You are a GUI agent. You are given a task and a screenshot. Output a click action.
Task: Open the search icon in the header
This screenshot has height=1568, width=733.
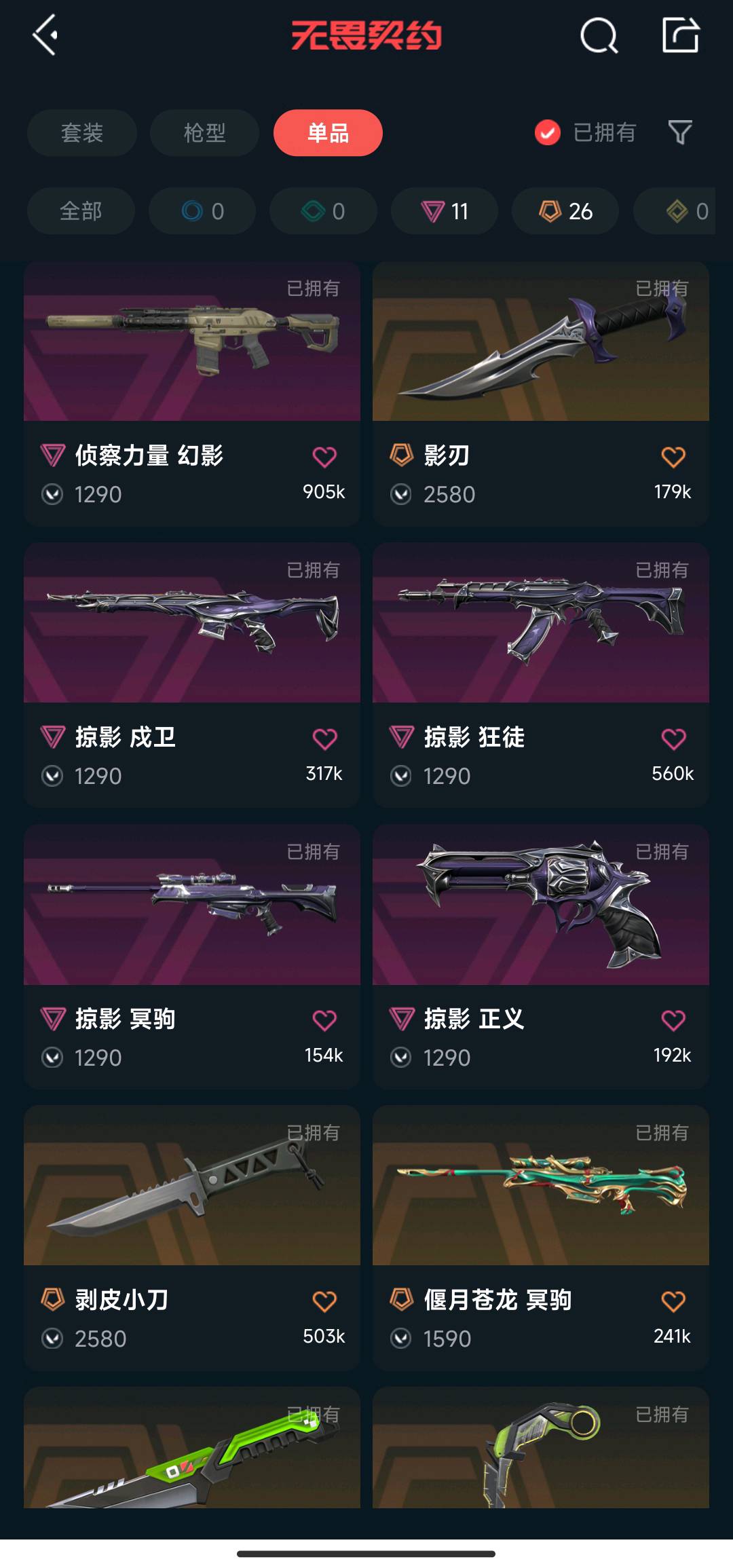599,35
